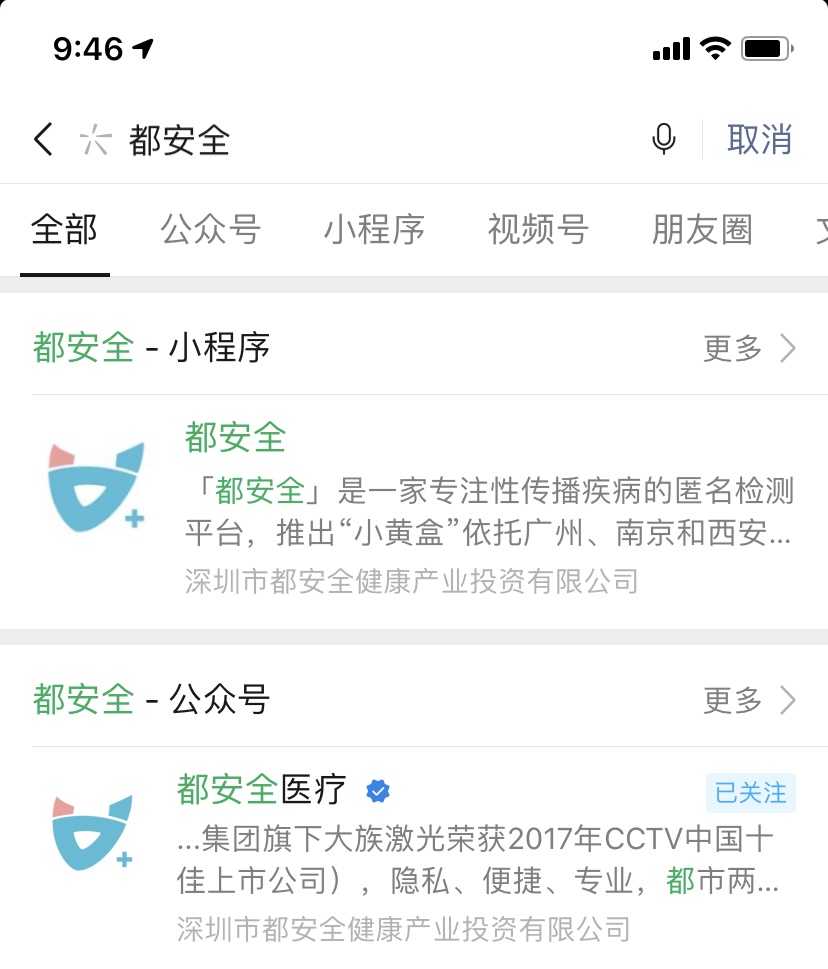Tap the cellular signal indicator in status bar
This screenshot has height=969, width=828.
point(674,47)
